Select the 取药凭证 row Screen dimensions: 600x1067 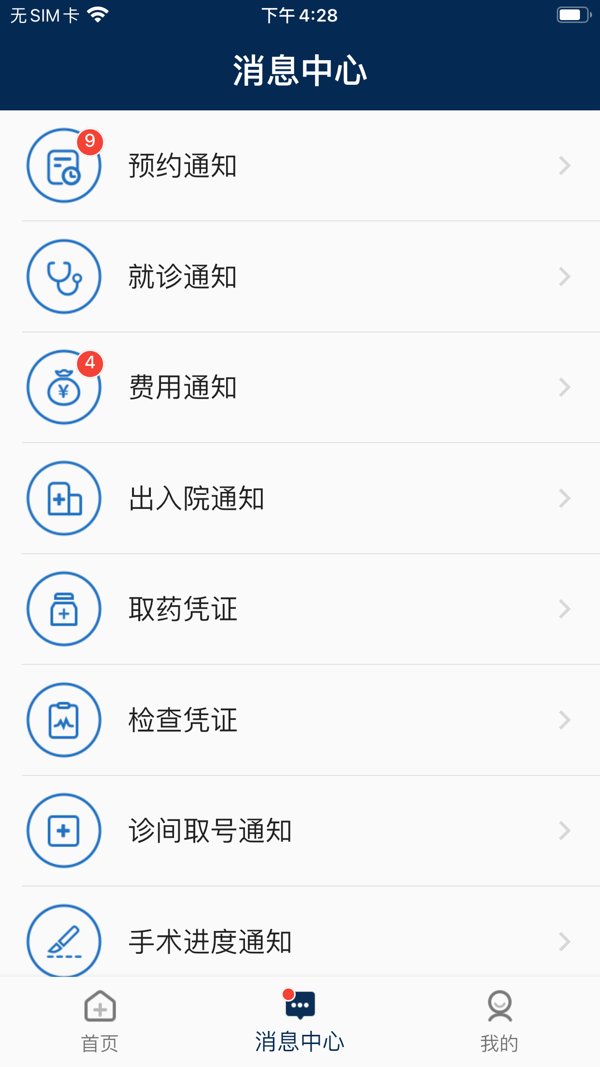coord(300,609)
